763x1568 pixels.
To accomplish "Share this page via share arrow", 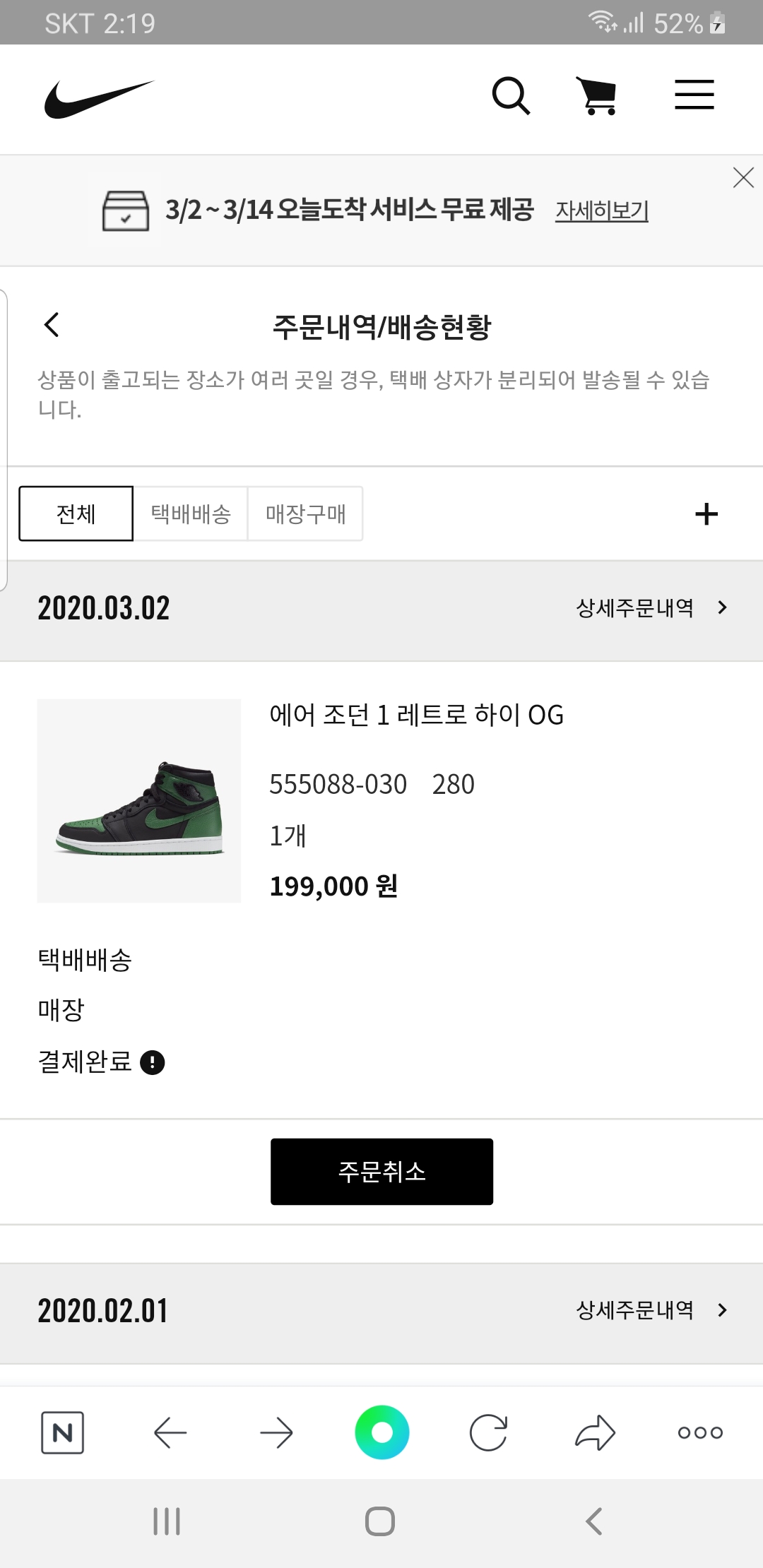I will click(595, 1432).
